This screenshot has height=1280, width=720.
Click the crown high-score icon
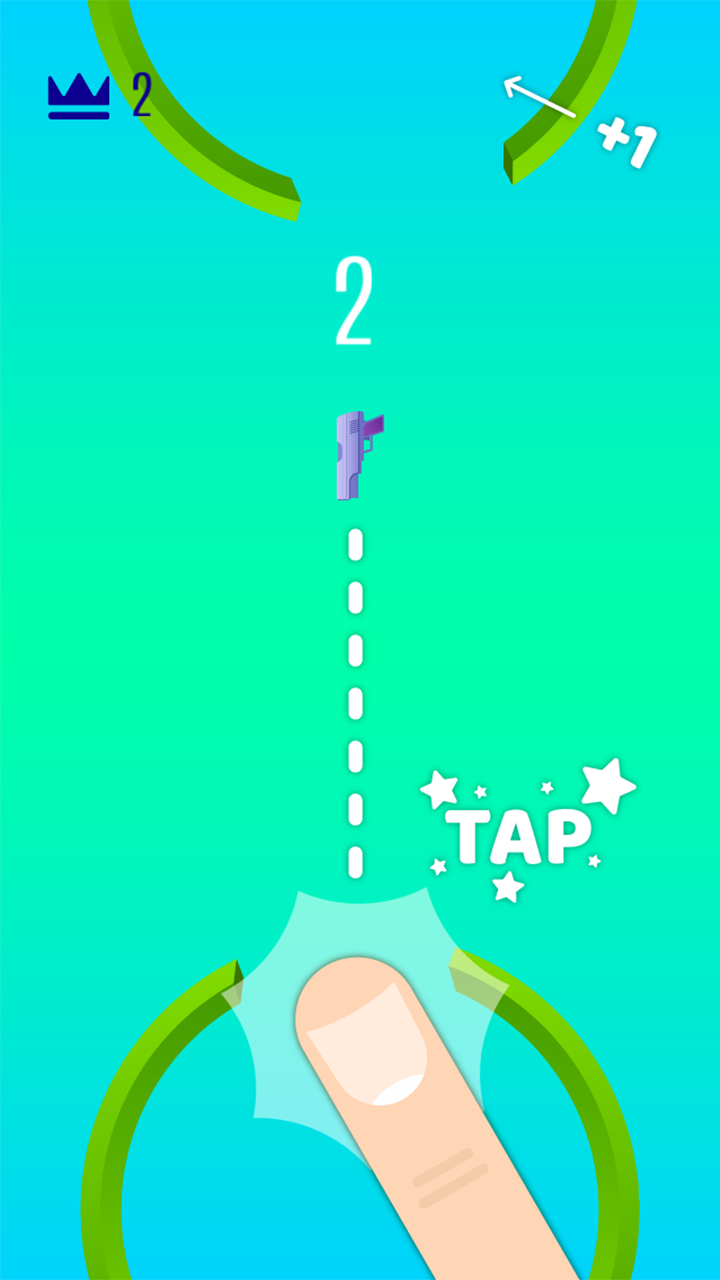[x=80, y=93]
